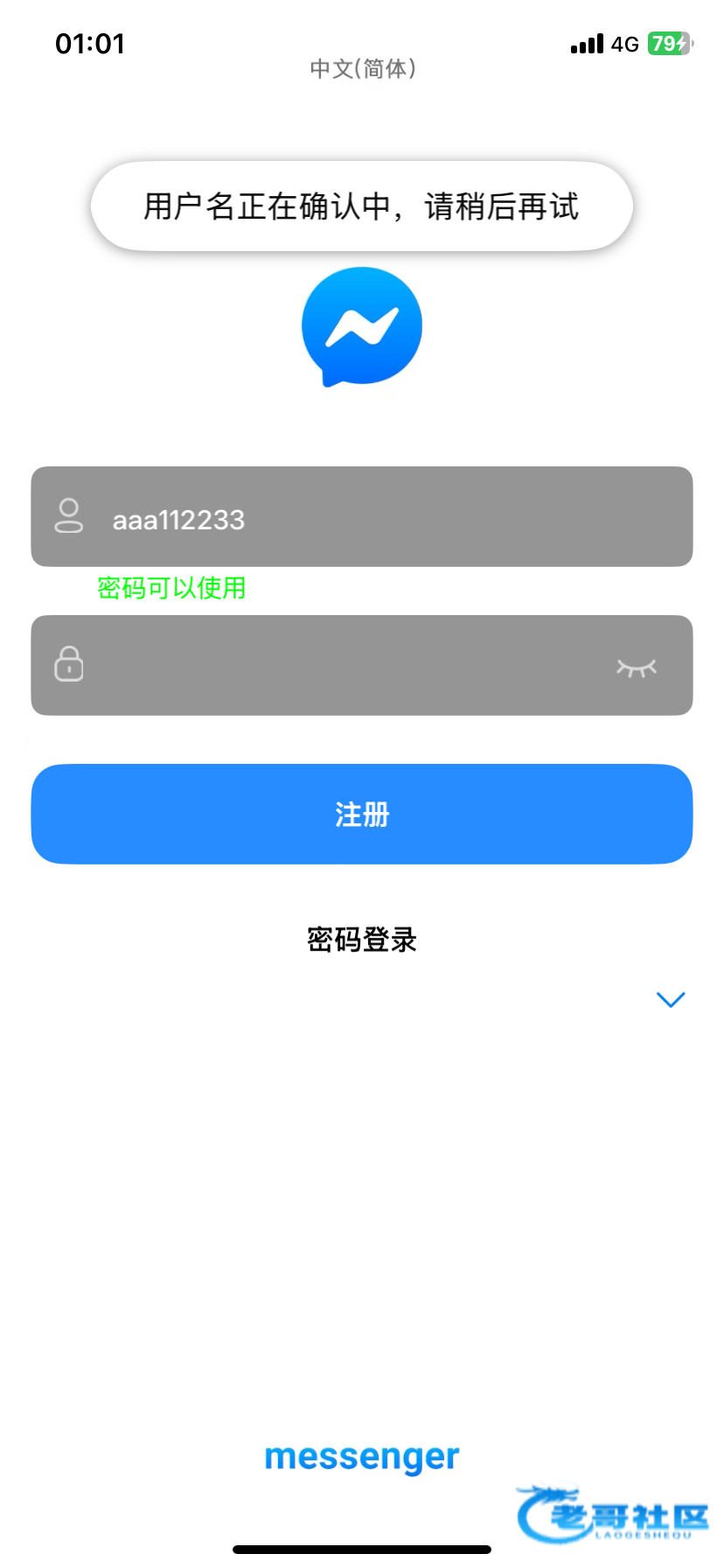Toggle password visibility eye icon
The width and height of the screenshot is (724, 1568).
click(x=637, y=668)
